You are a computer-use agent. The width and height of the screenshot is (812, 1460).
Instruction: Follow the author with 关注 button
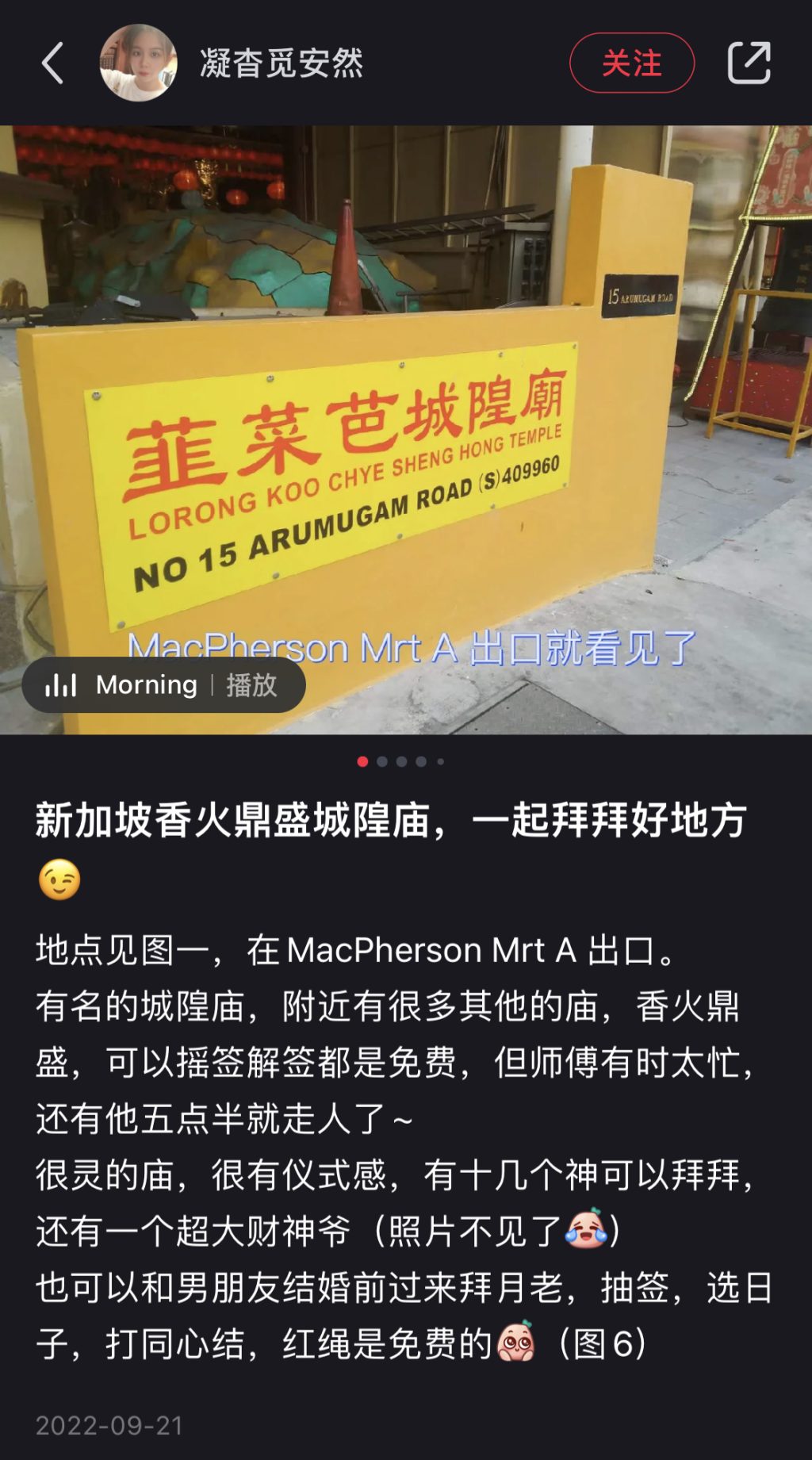631,63
